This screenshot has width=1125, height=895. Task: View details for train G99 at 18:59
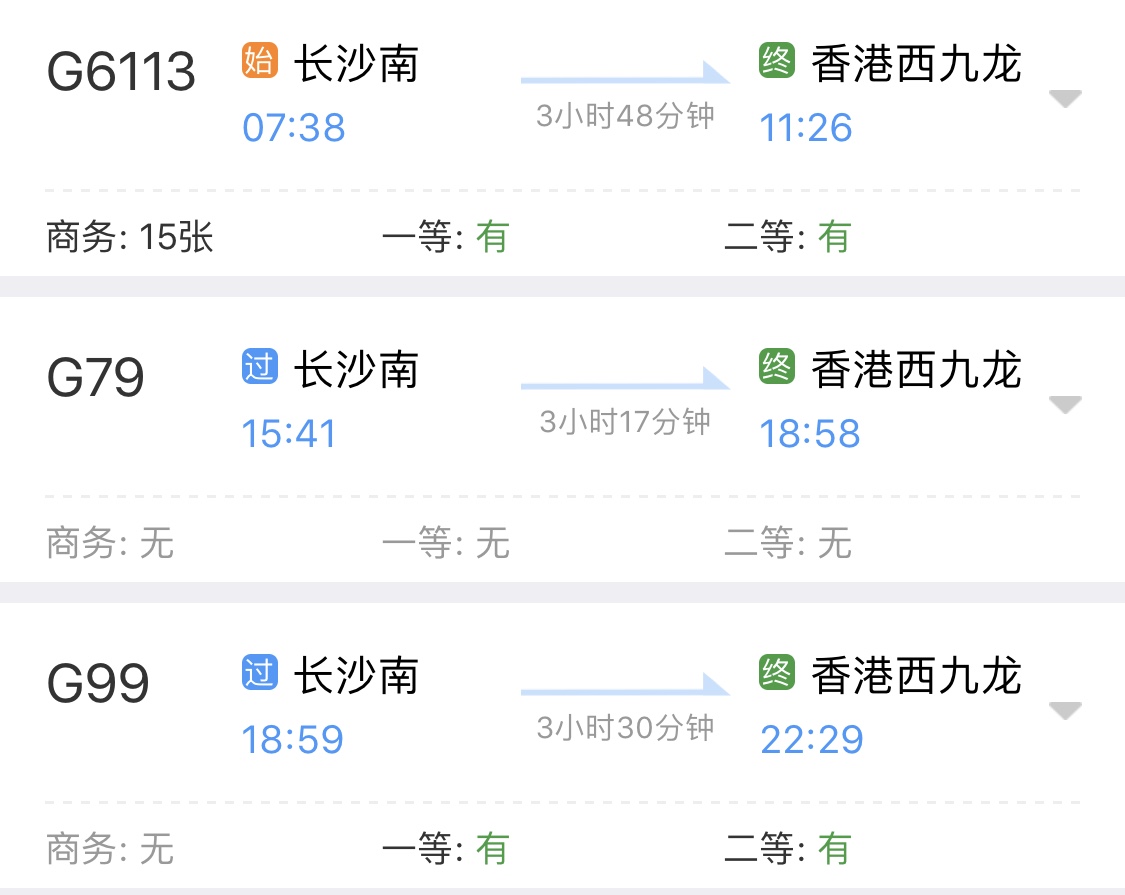pyautogui.click(x=98, y=685)
